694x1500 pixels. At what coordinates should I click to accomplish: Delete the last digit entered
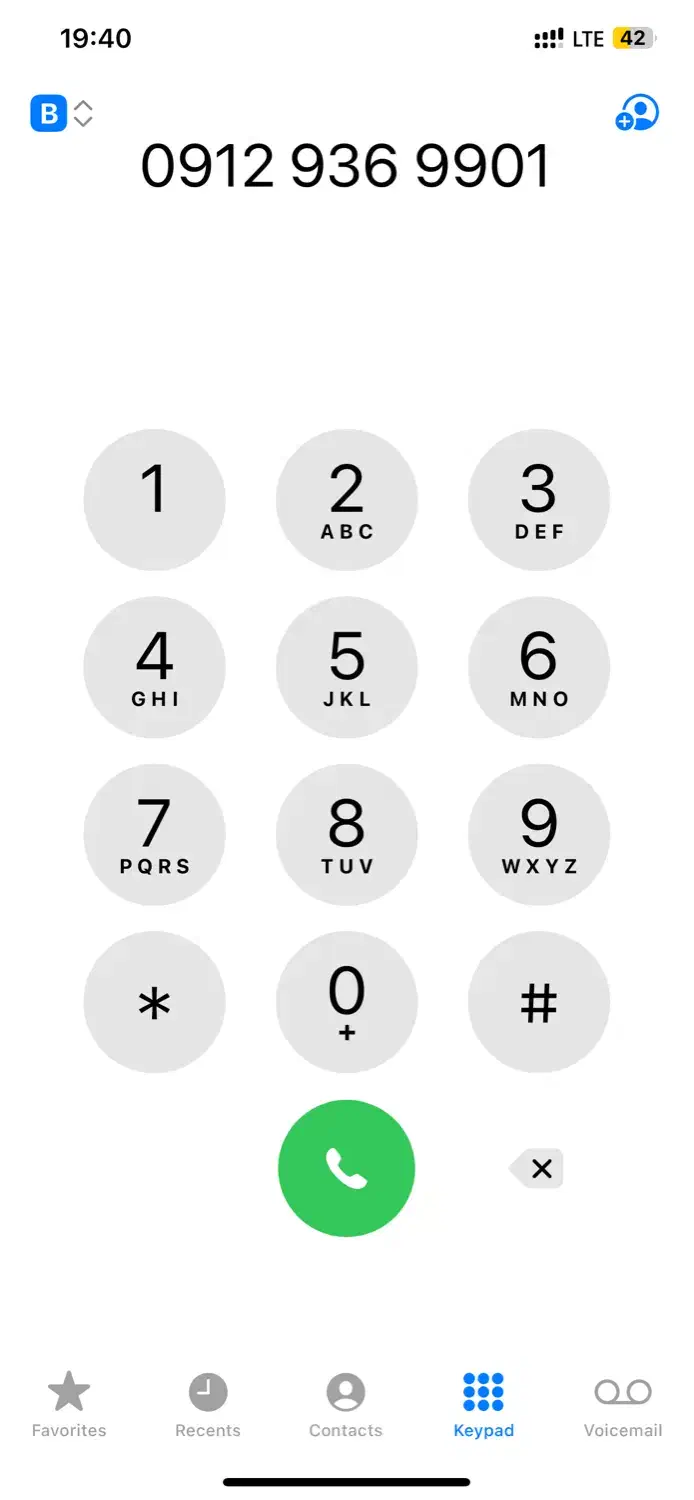tap(539, 1168)
